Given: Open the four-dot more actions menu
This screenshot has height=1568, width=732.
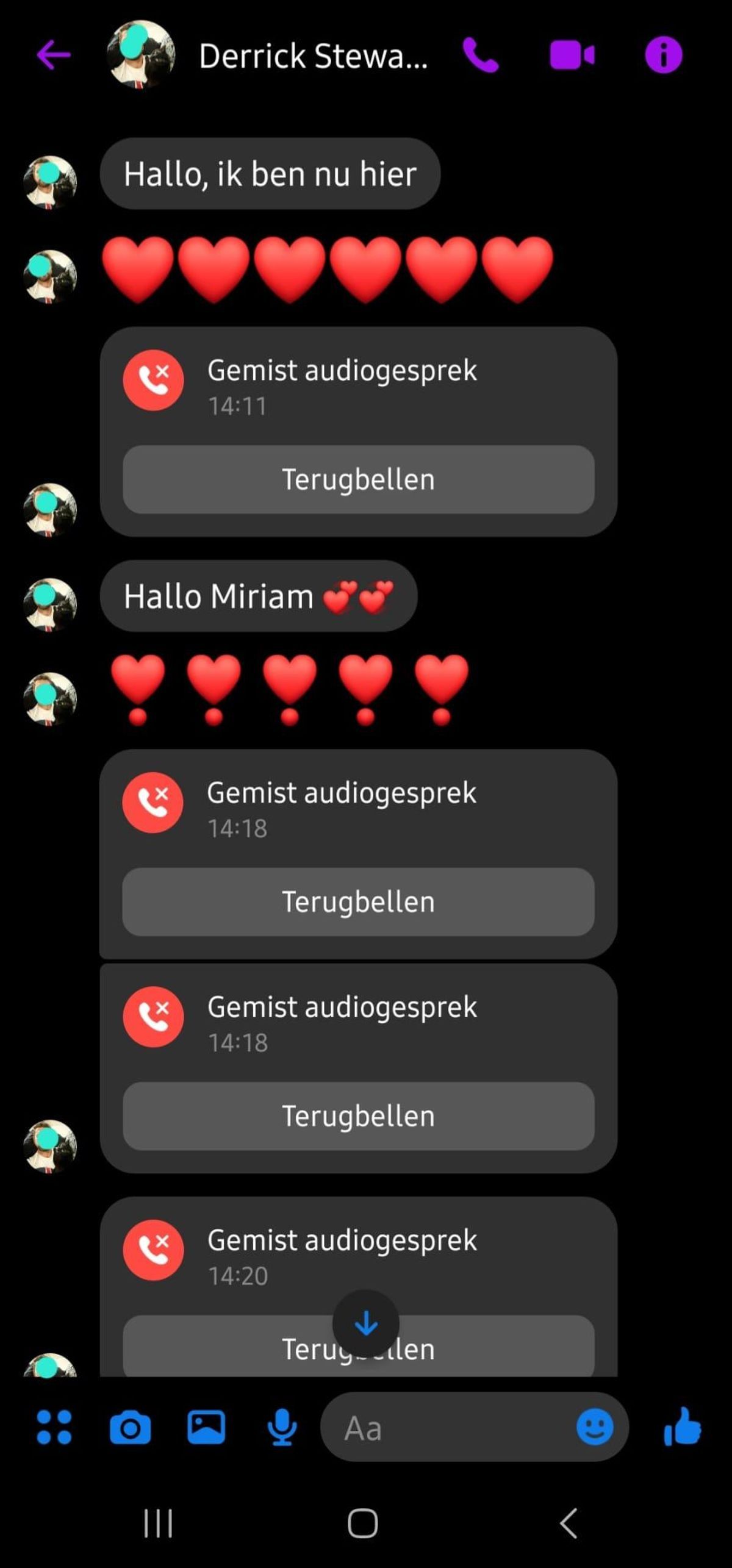Looking at the screenshot, I should (x=54, y=1427).
